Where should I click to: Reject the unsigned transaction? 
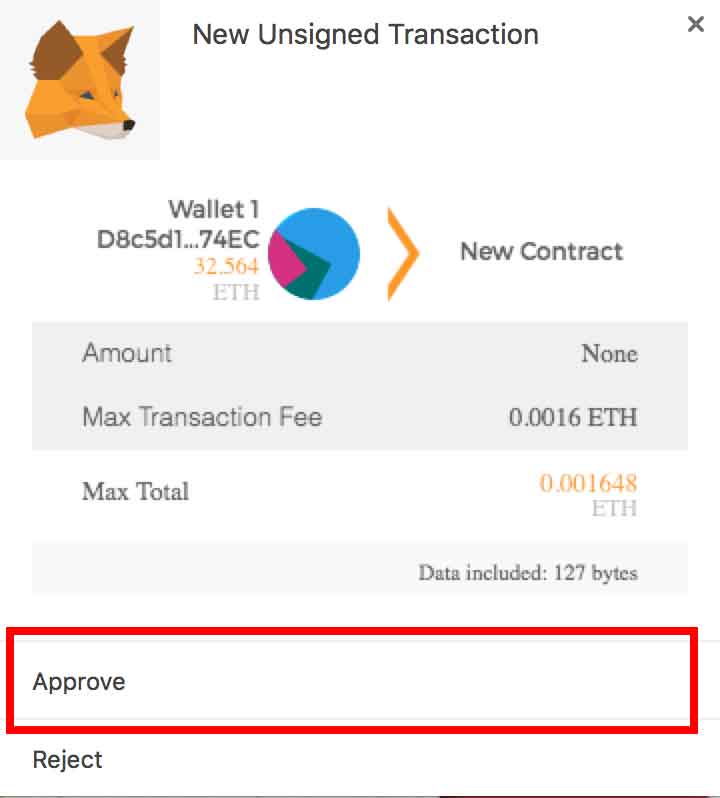[x=67, y=759]
